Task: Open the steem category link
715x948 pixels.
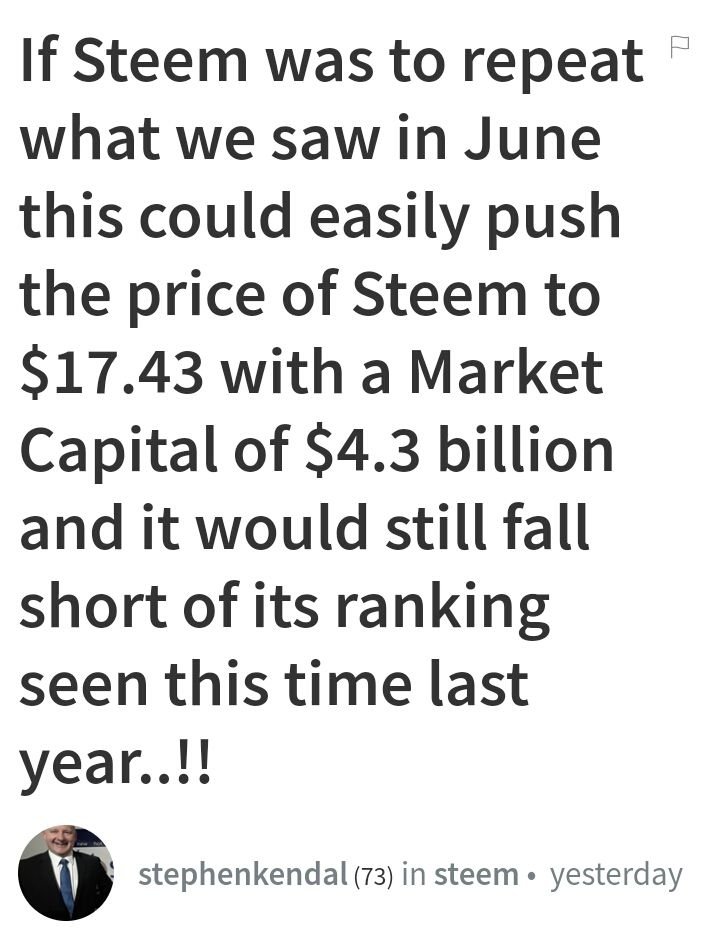Action: (x=475, y=874)
